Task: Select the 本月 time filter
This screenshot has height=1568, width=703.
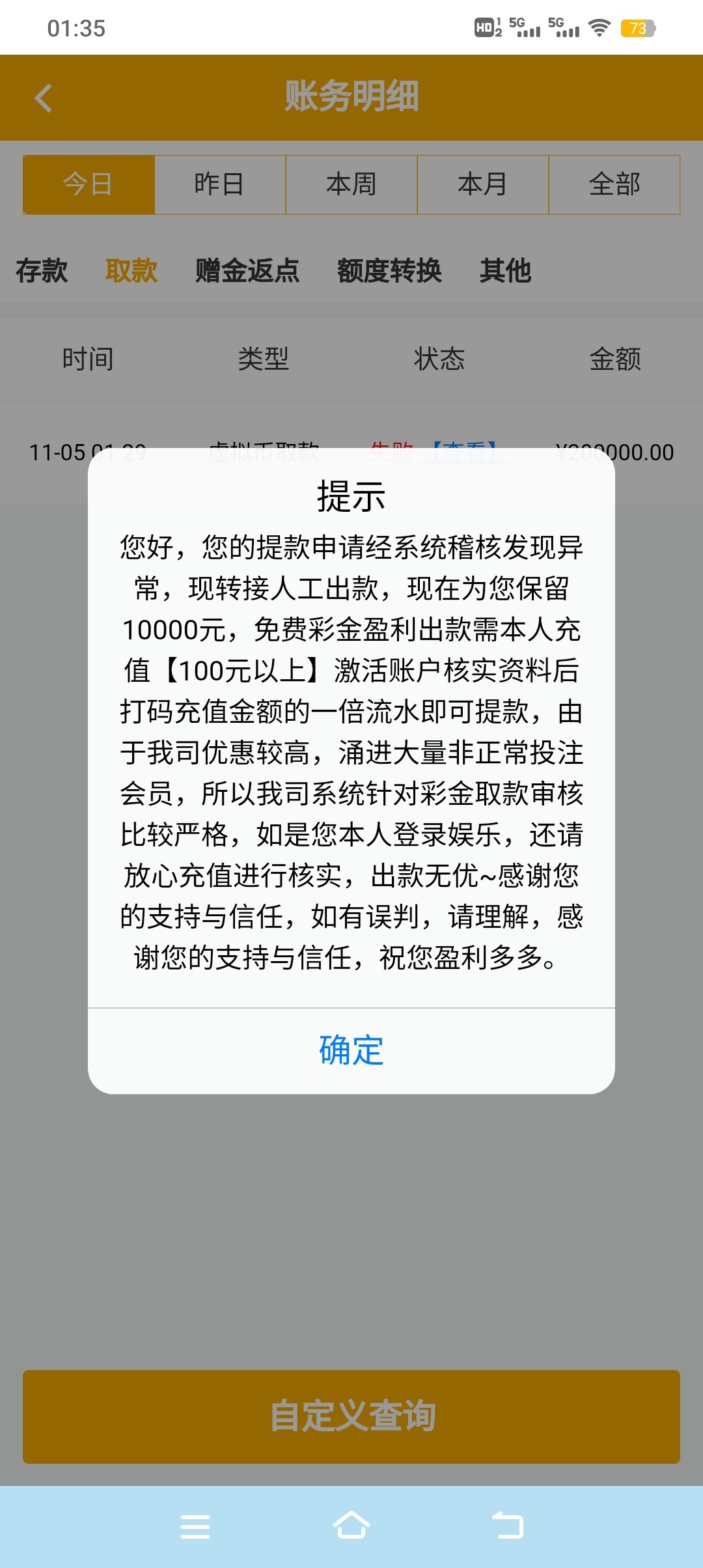Action: tap(483, 184)
